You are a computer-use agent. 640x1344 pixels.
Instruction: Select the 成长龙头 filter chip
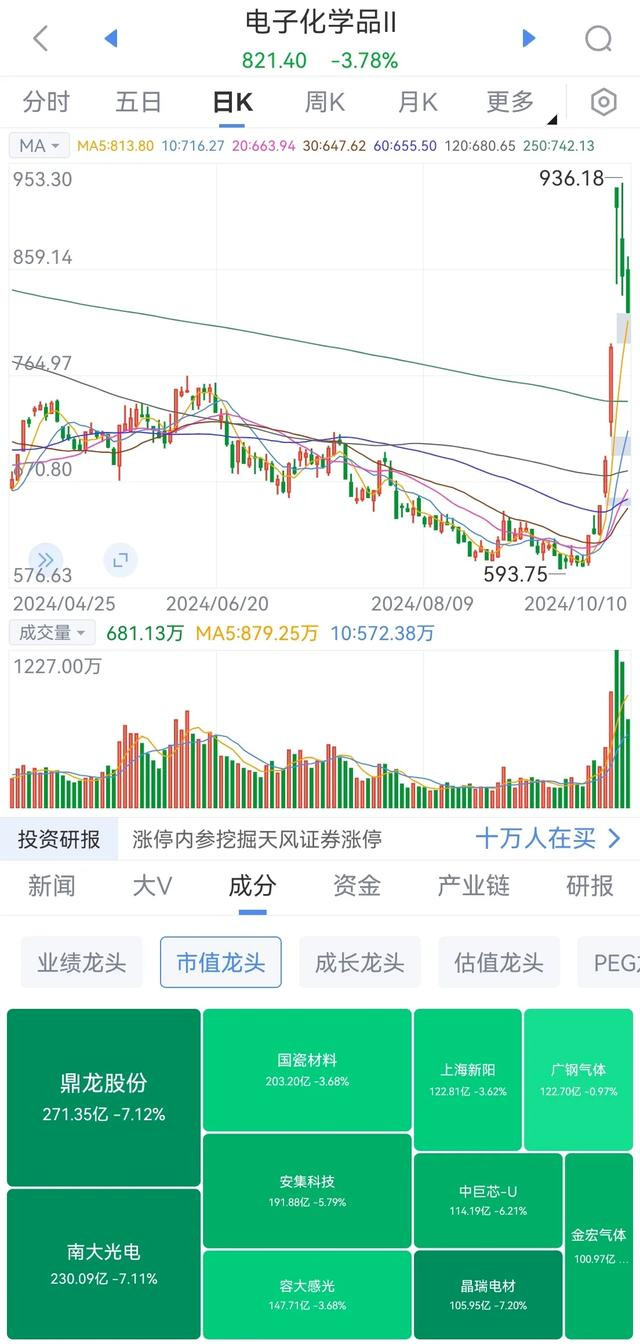click(360, 962)
